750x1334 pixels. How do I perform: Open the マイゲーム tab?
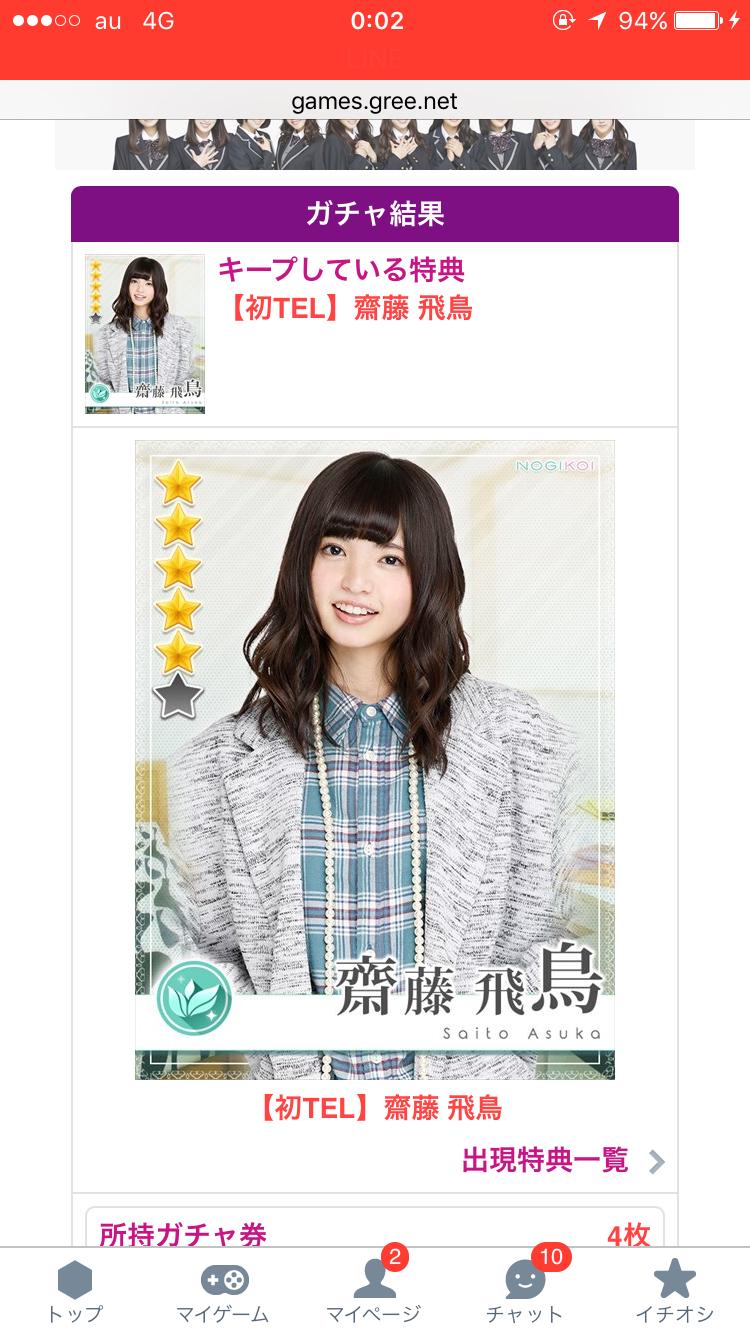pos(224,1291)
